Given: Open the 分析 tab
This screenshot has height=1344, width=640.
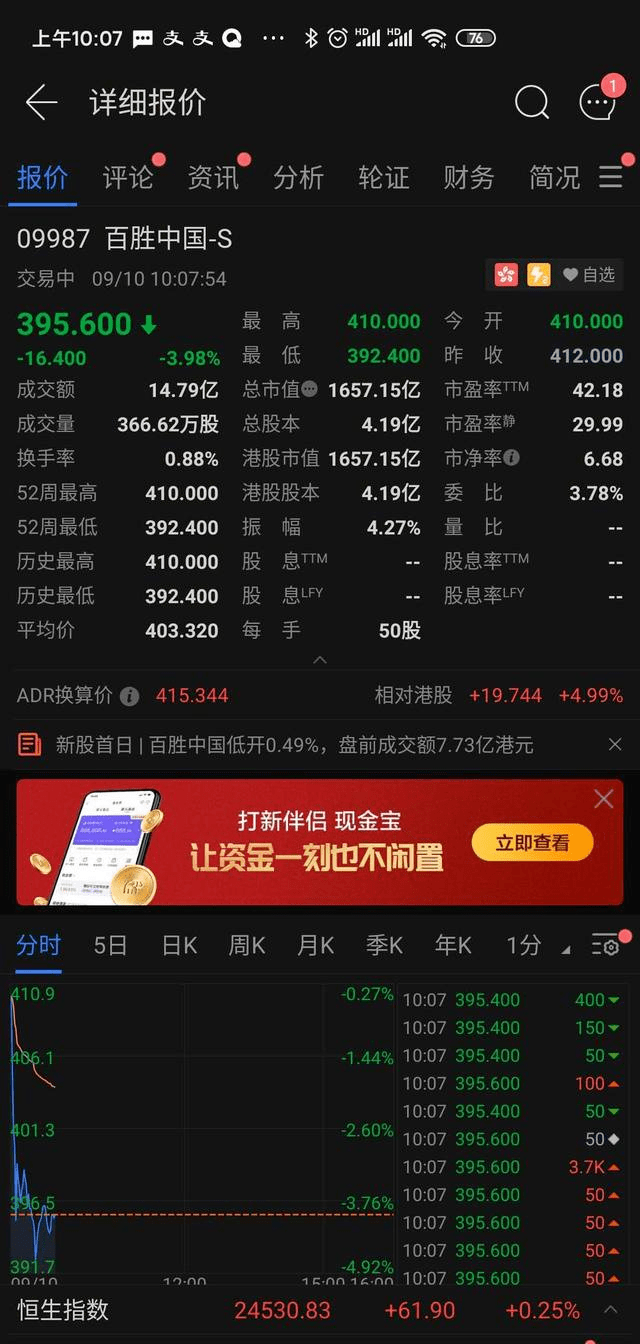Looking at the screenshot, I should pyautogui.click(x=298, y=178).
